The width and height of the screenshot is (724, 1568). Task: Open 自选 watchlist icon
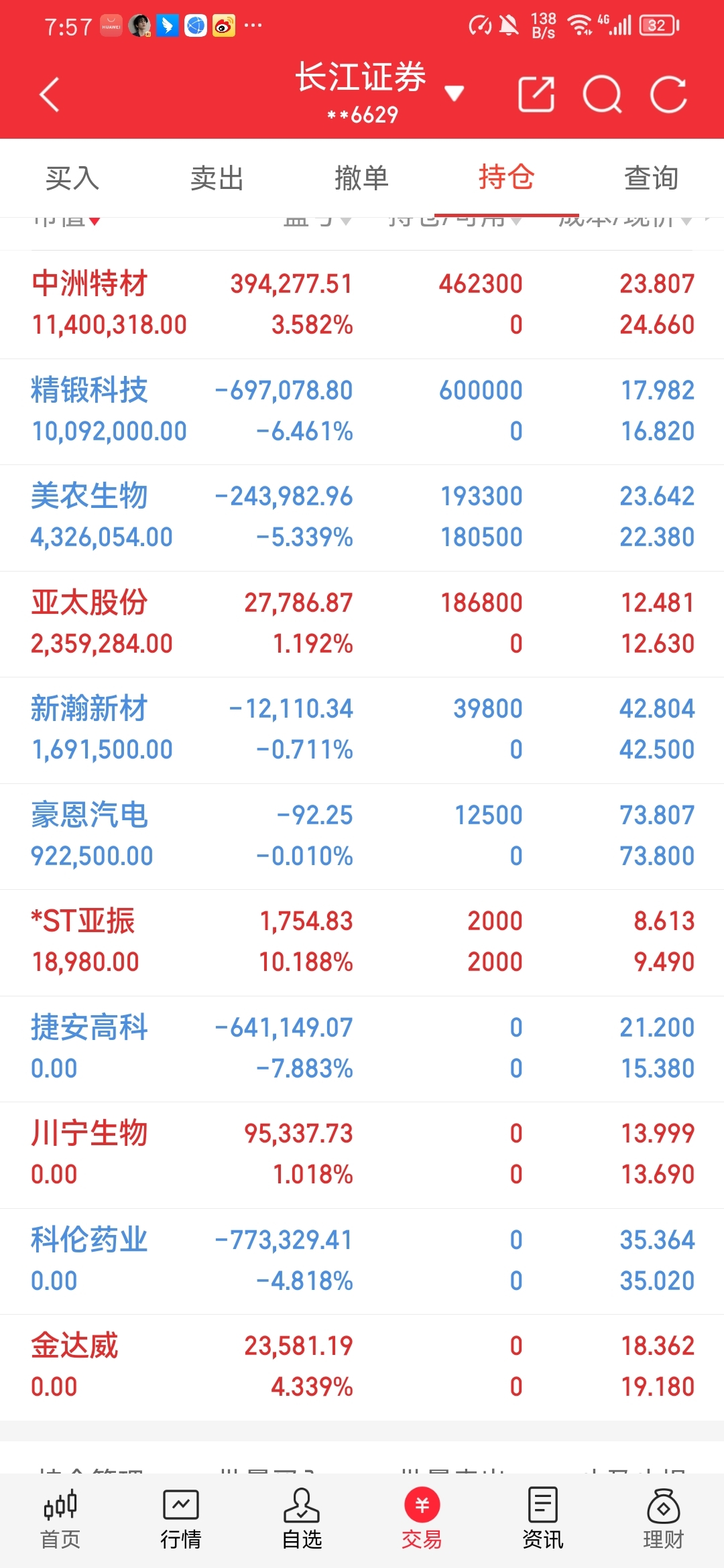click(x=302, y=1516)
